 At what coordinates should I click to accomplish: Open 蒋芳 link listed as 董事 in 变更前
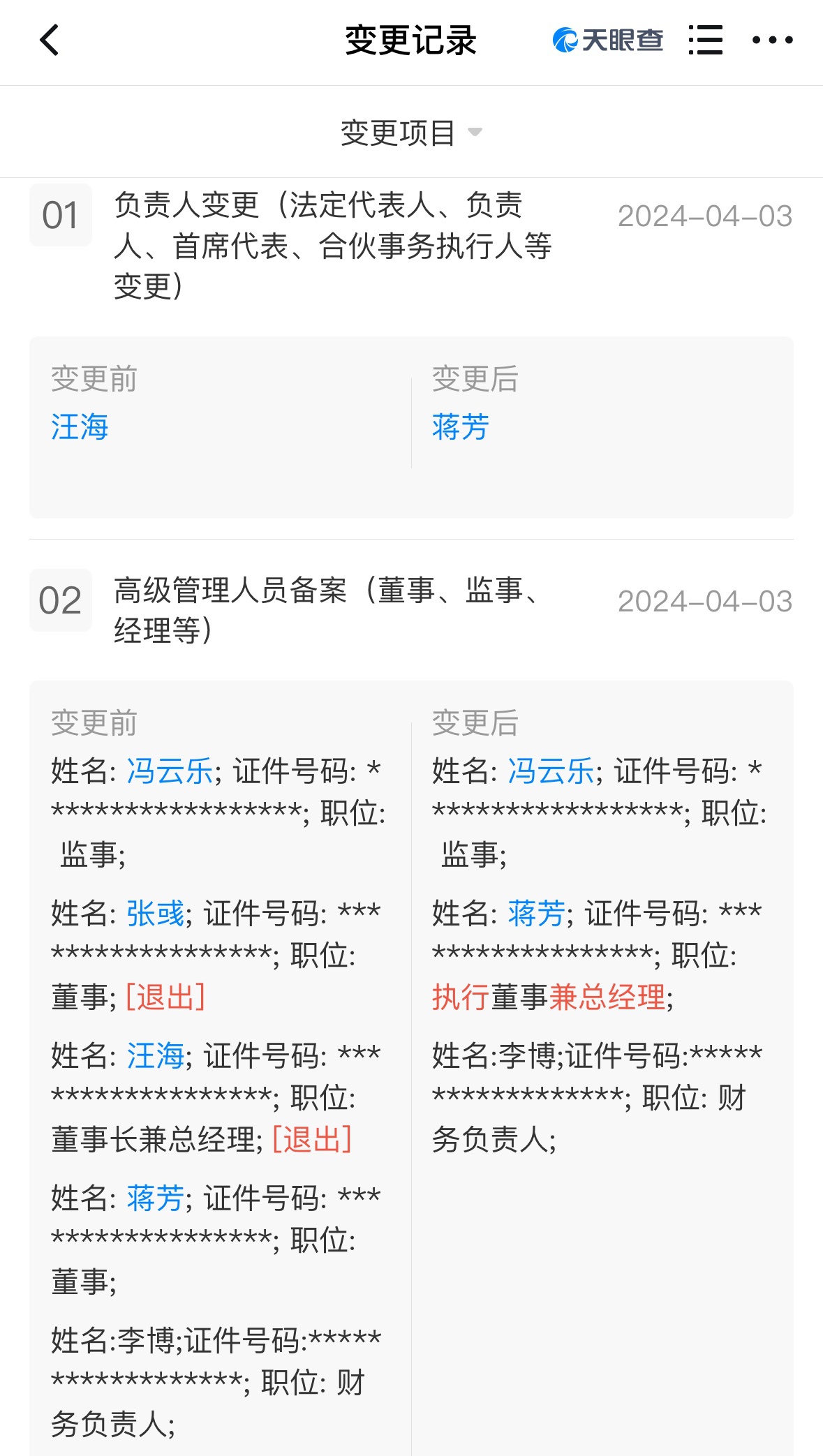(156, 1198)
